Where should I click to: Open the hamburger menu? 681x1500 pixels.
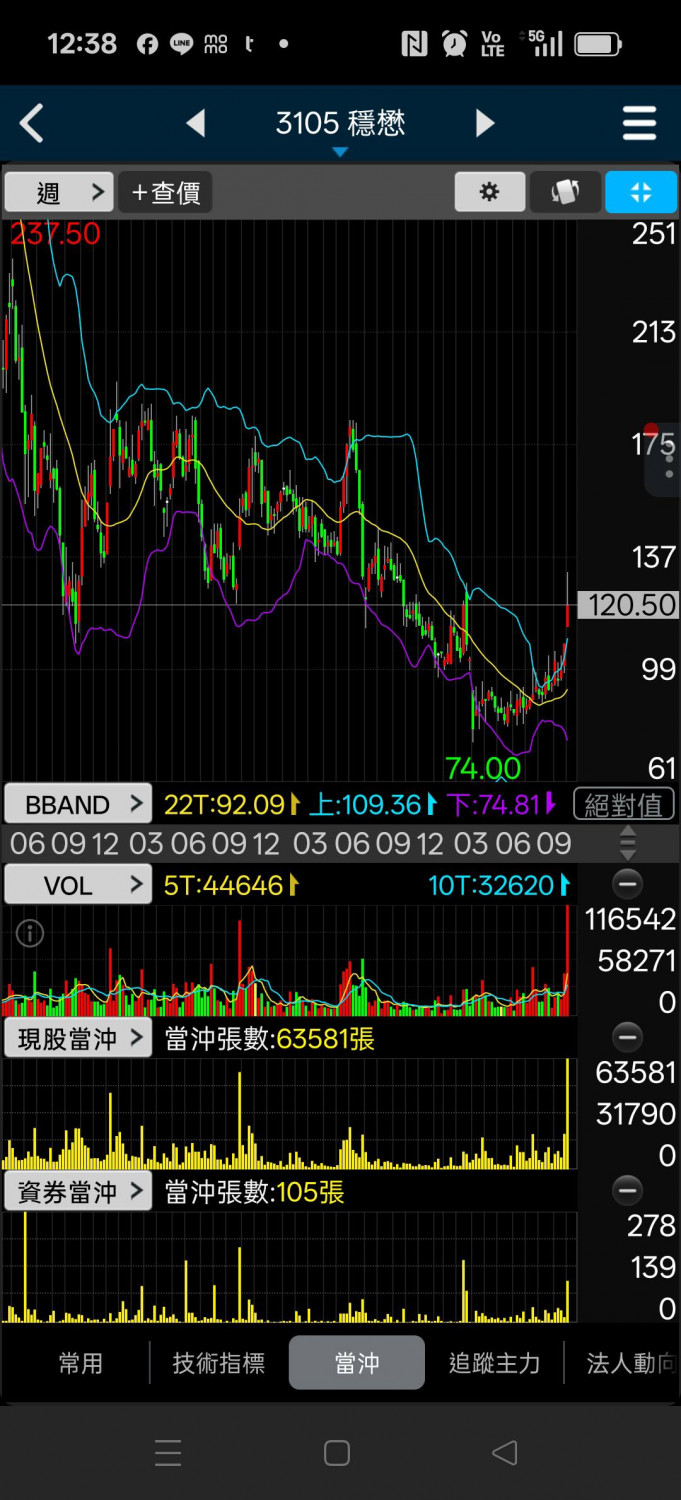[x=639, y=124]
